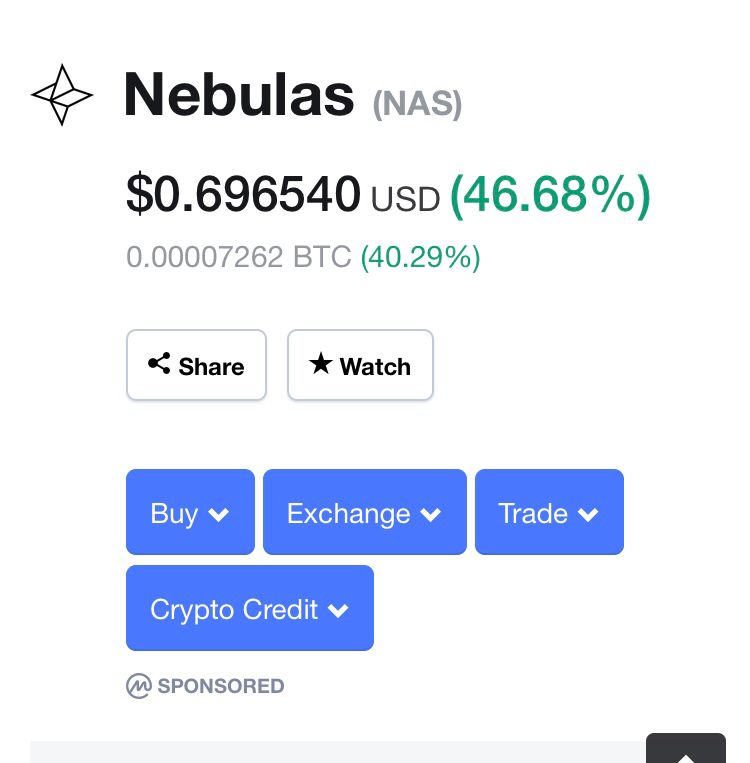The image size is (750, 763).
Task: Toggle watching Nebulas via the Watch button
Action: coord(360,365)
